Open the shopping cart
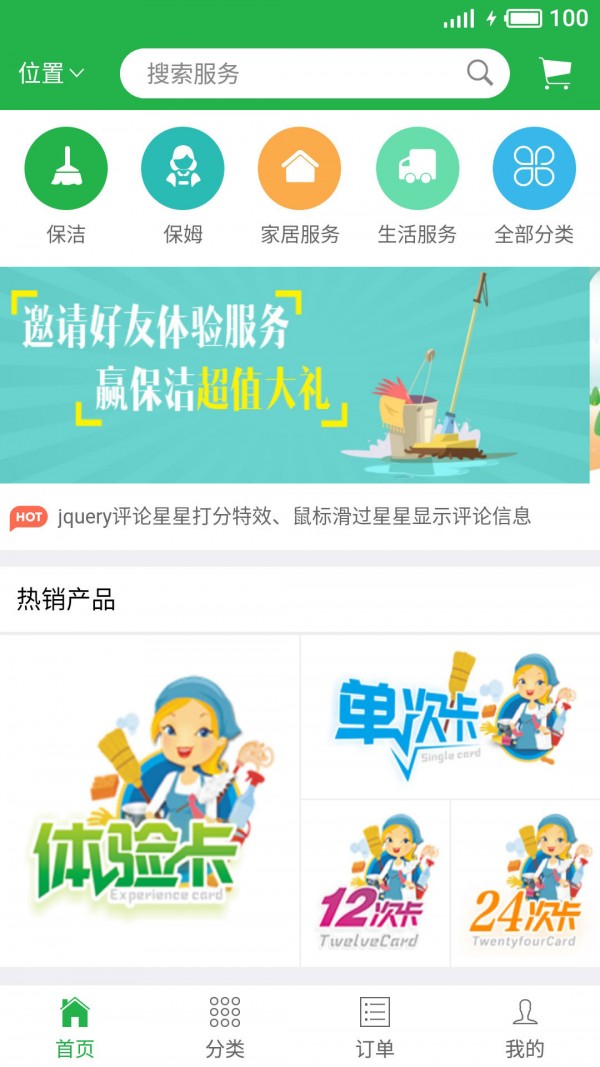 click(555, 73)
